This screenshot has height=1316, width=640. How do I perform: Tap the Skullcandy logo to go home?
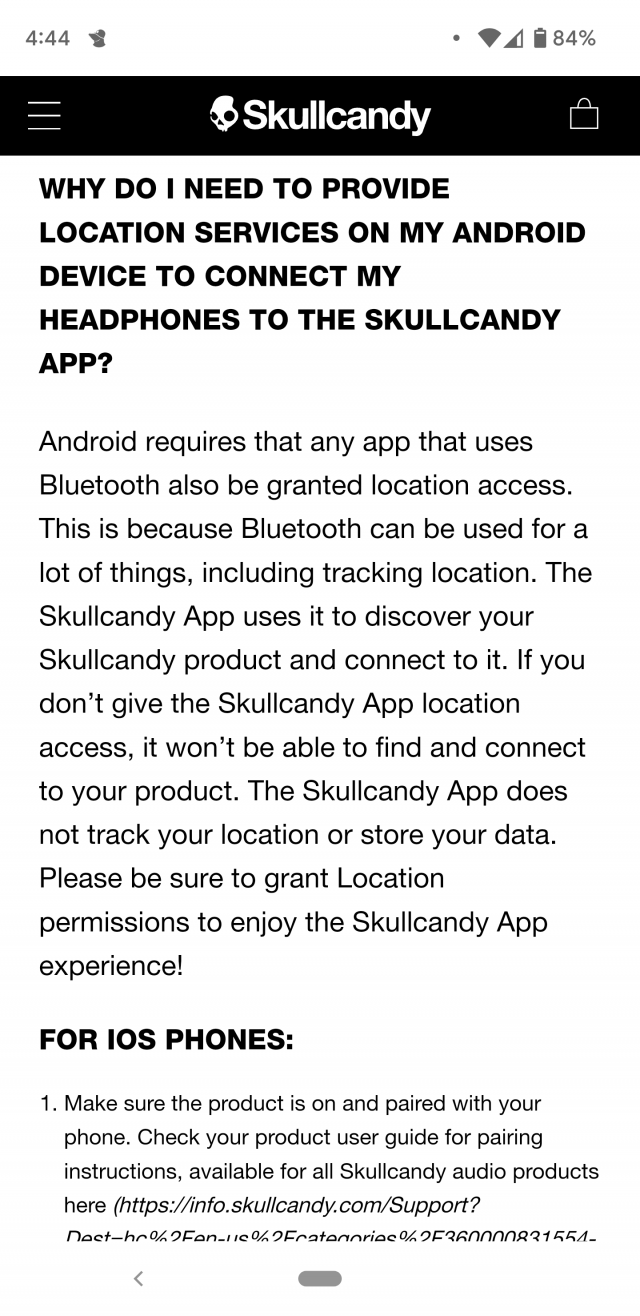click(x=320, y=115)
